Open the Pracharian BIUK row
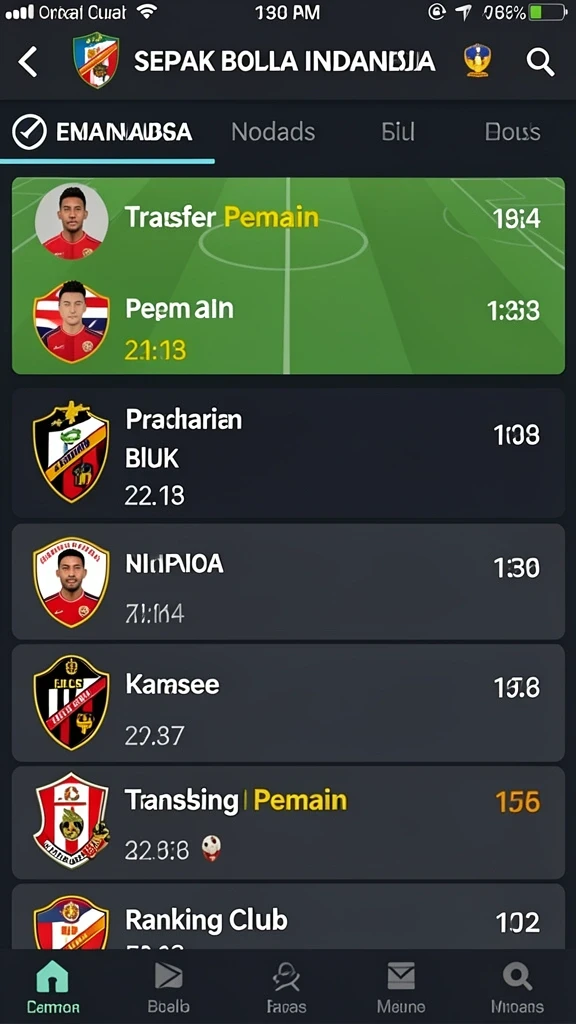576x1024 pixels. tap(288, 453)
